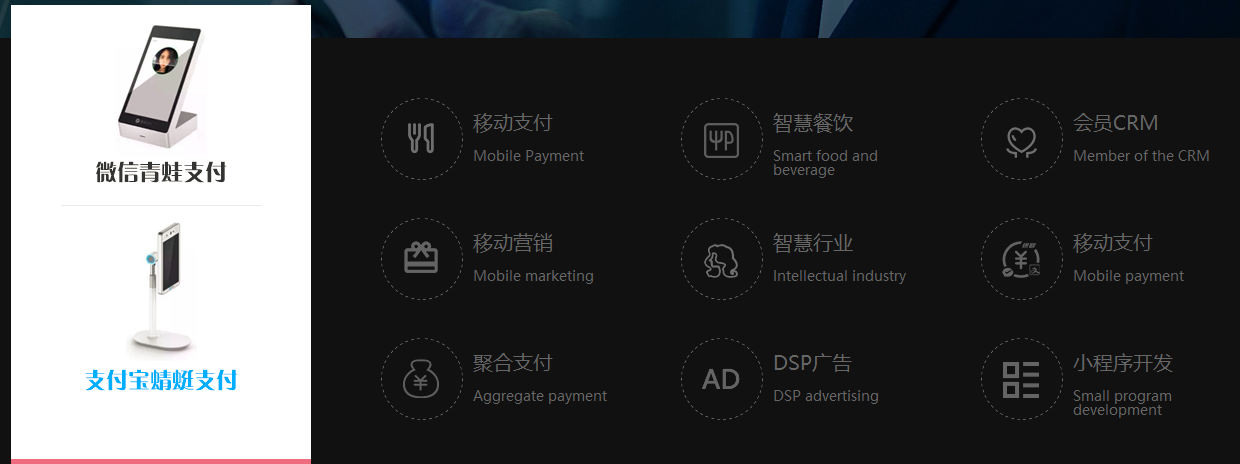Open 聚合支付 Aggregate payment
This screenshot has height=464, width=1240.
click(512, 363)
